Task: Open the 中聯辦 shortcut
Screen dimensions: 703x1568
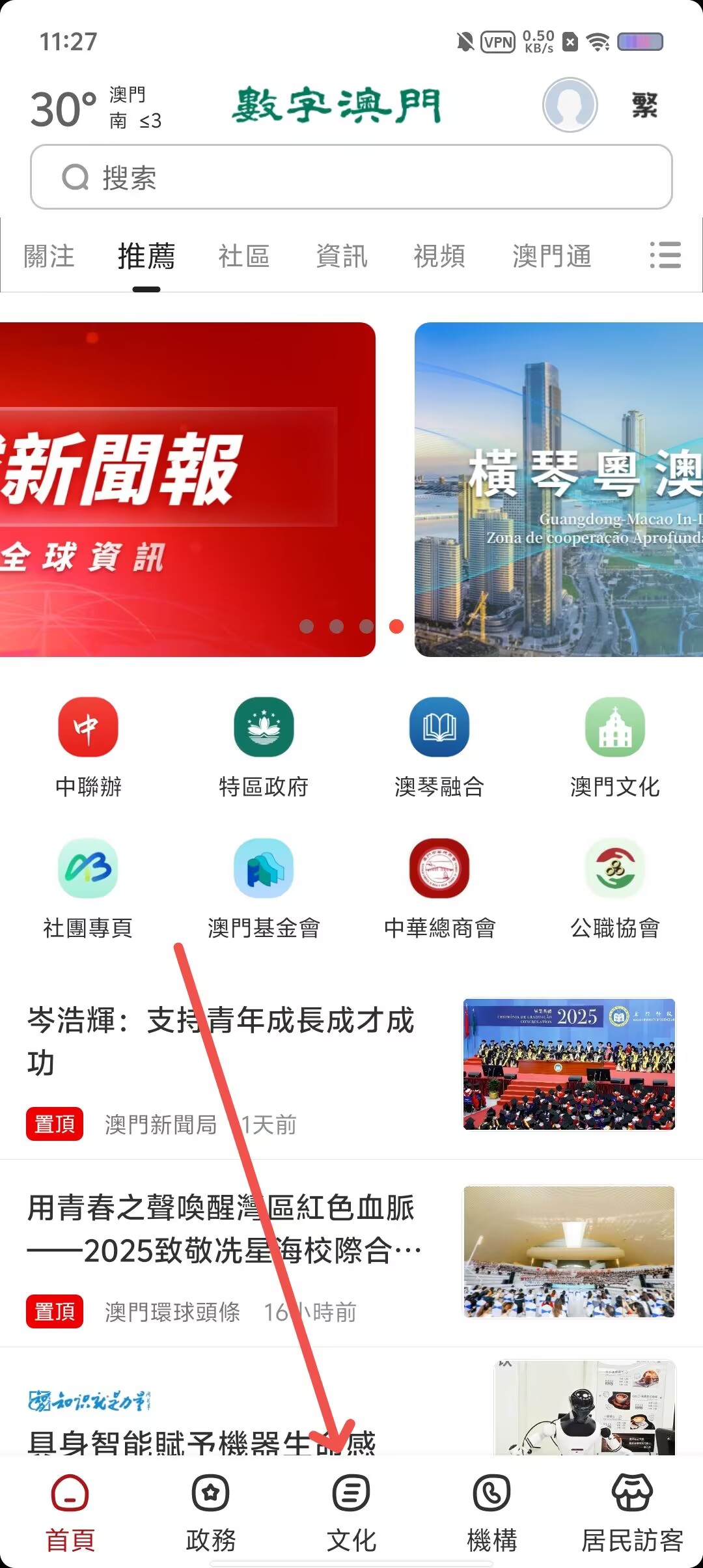Action: coord(88,748)
